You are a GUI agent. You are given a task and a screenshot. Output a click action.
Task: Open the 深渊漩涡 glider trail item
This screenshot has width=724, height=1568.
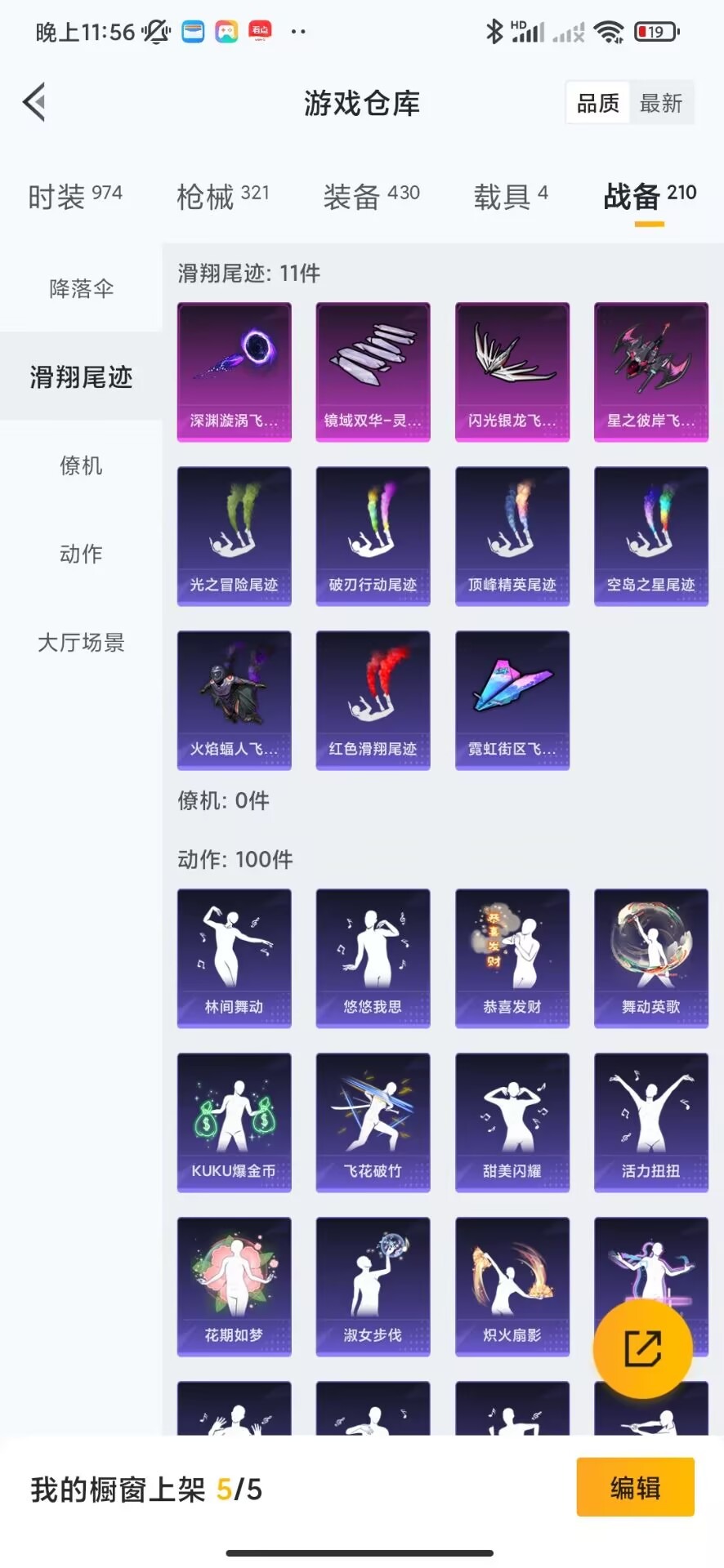pos(235,372)
